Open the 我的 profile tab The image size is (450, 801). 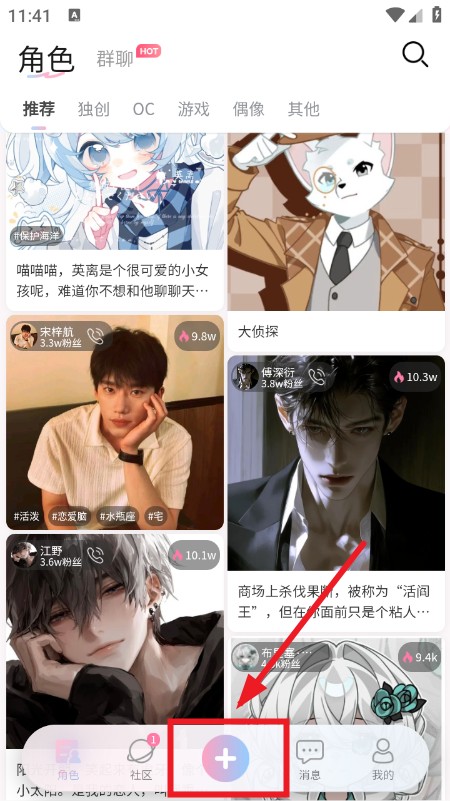point(383,759)
